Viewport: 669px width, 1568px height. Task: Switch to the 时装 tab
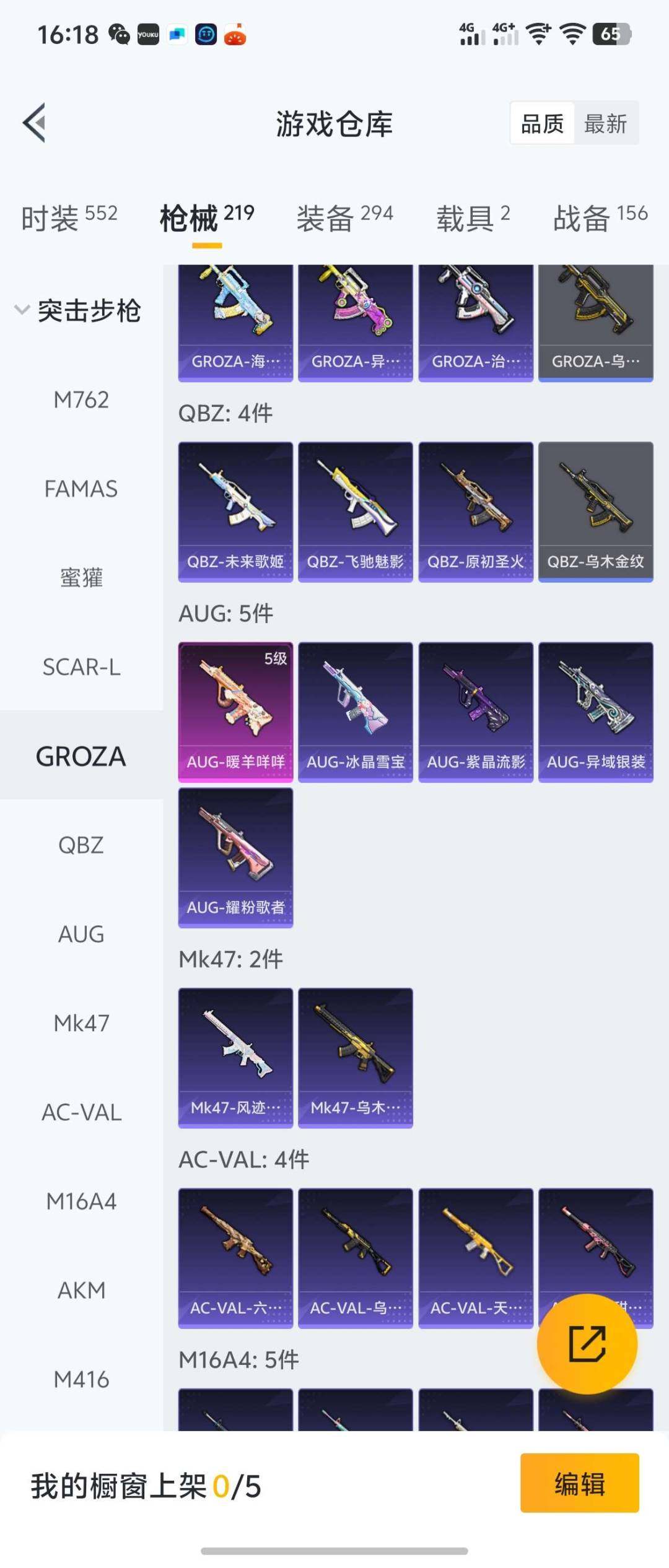point(69,218)
